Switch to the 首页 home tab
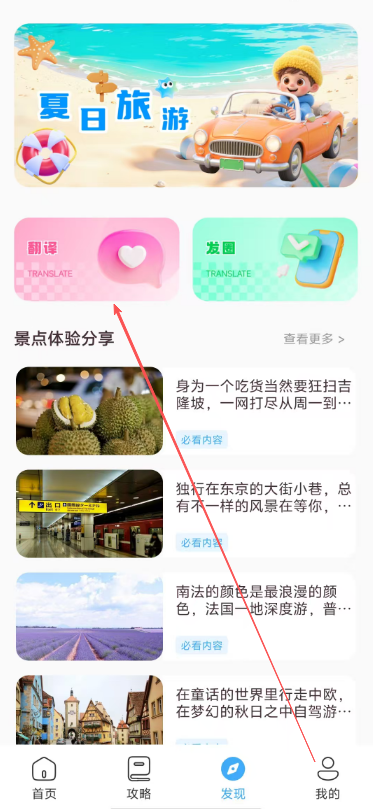 [x=44, y=778]
